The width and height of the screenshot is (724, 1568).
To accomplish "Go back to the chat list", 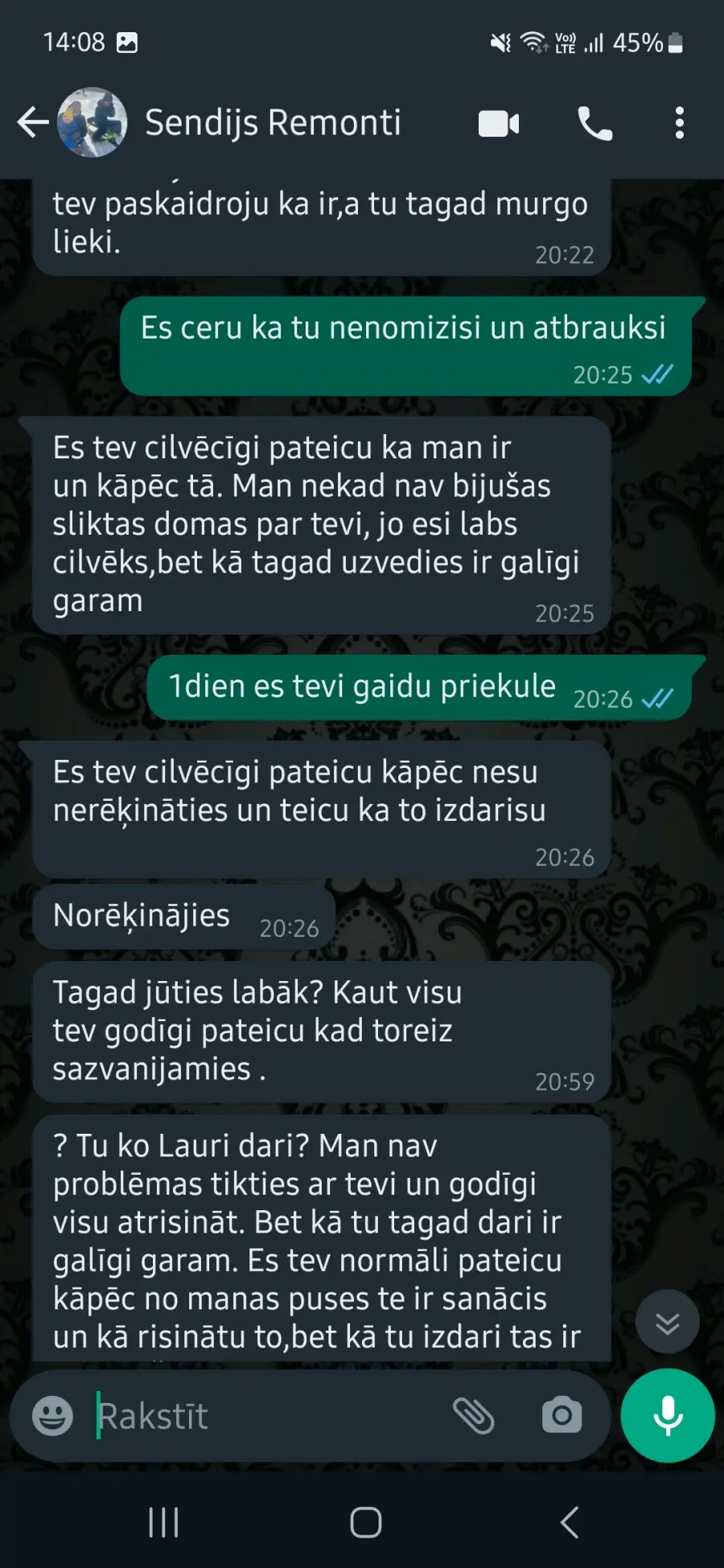I will pos(33,123).
